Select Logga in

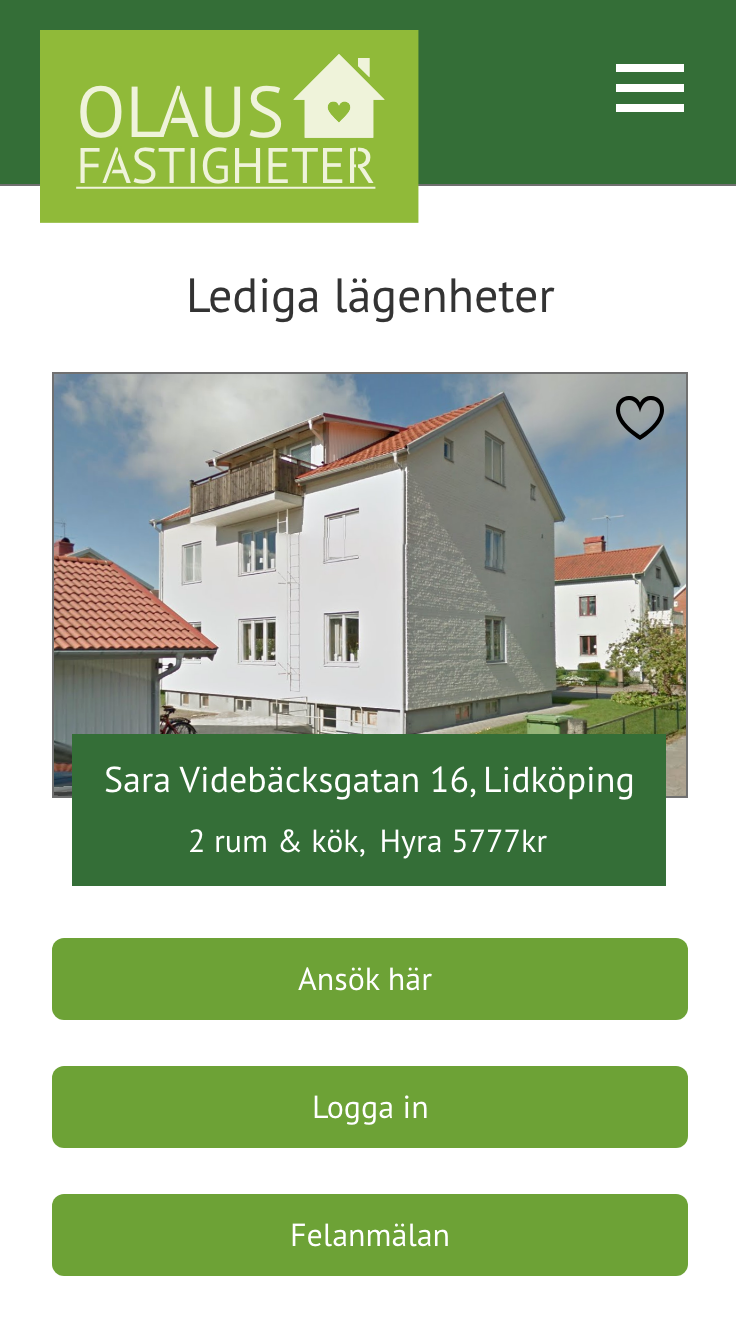click(x=369, y=1107)
